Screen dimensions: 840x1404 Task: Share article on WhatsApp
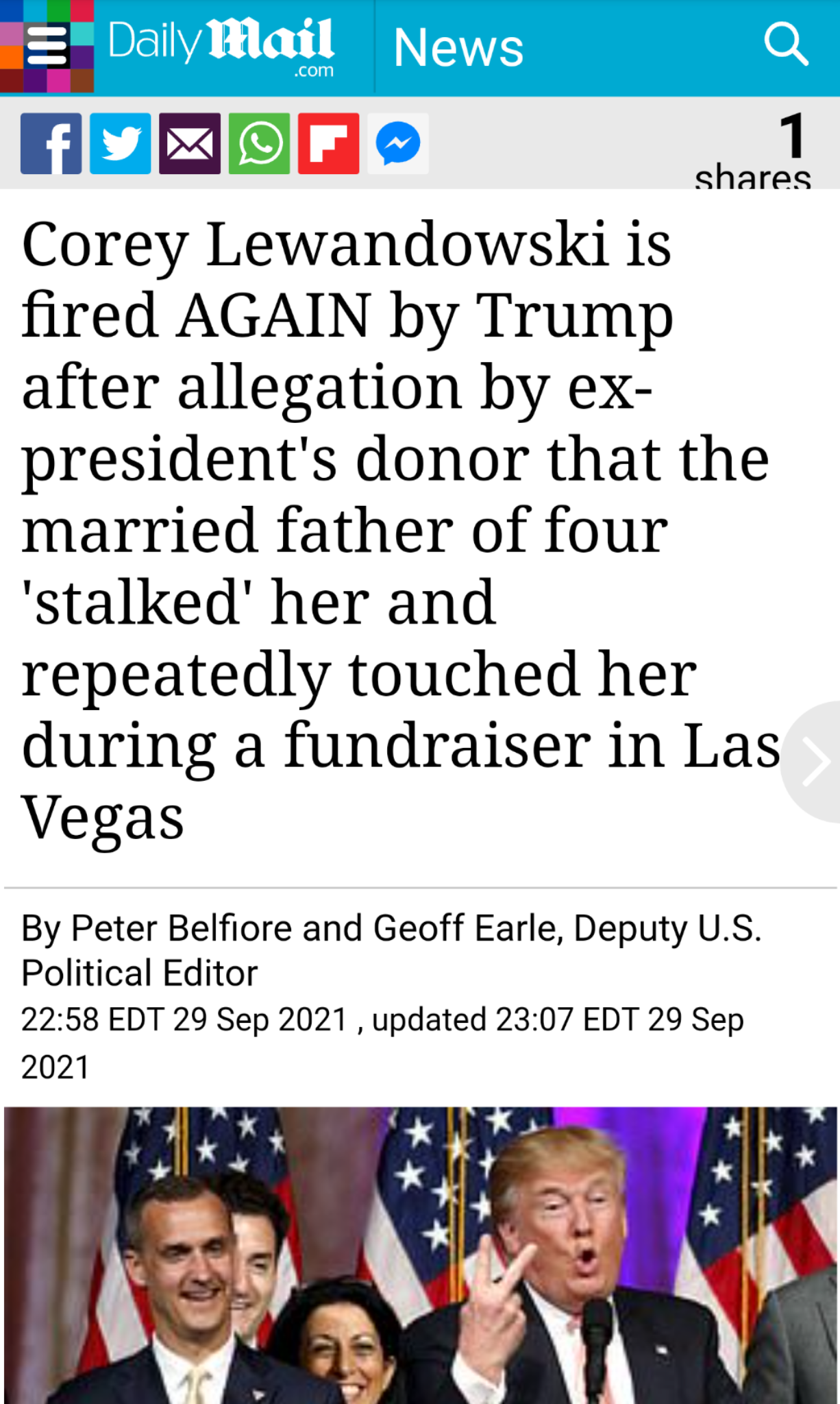pos(259,143)
